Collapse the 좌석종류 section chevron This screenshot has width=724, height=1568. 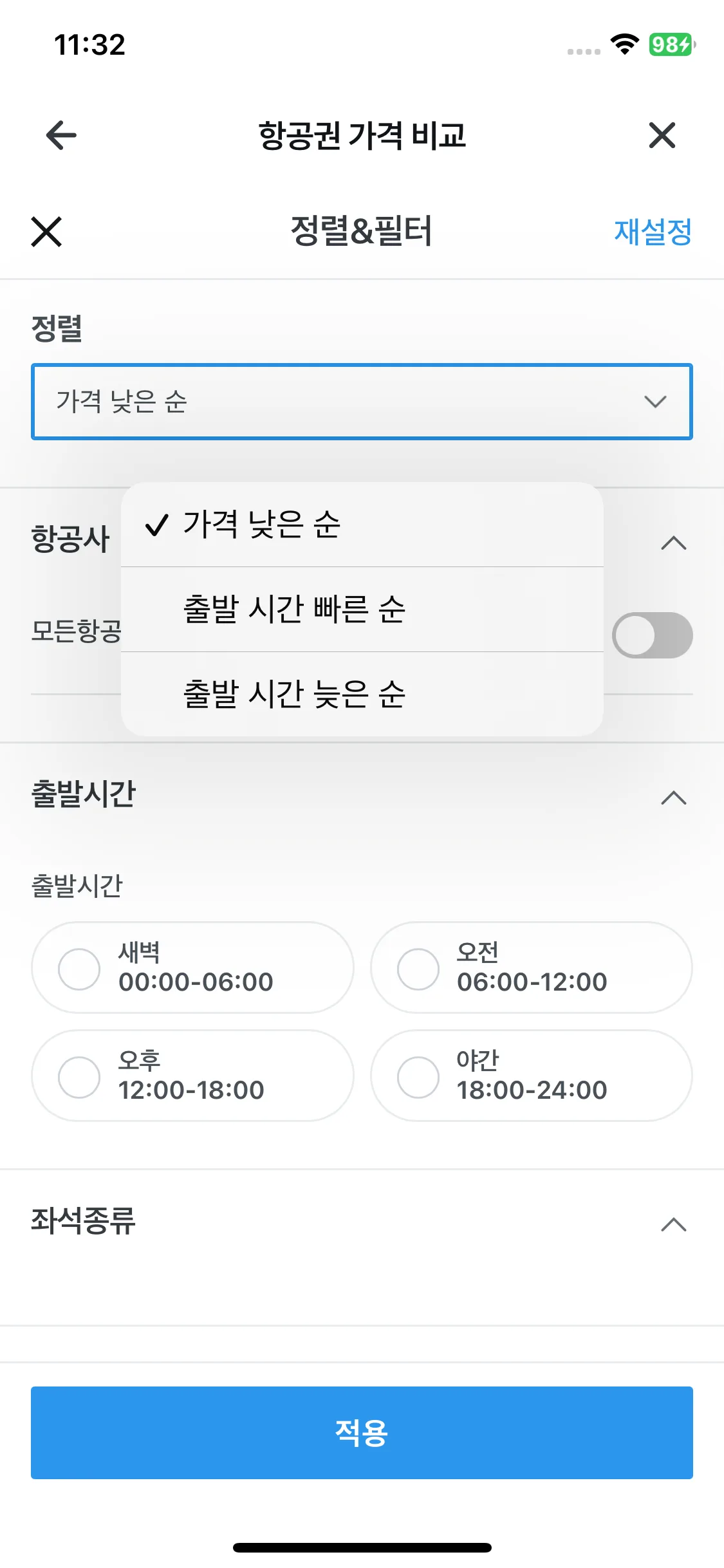673,1224
